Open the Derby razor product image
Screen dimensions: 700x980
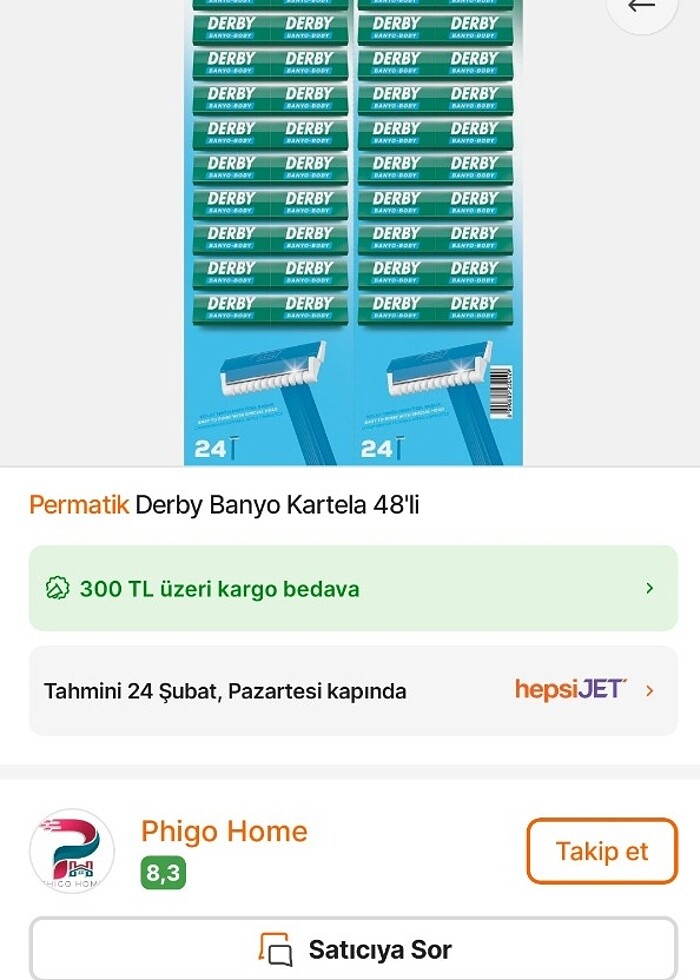(353, 233)
